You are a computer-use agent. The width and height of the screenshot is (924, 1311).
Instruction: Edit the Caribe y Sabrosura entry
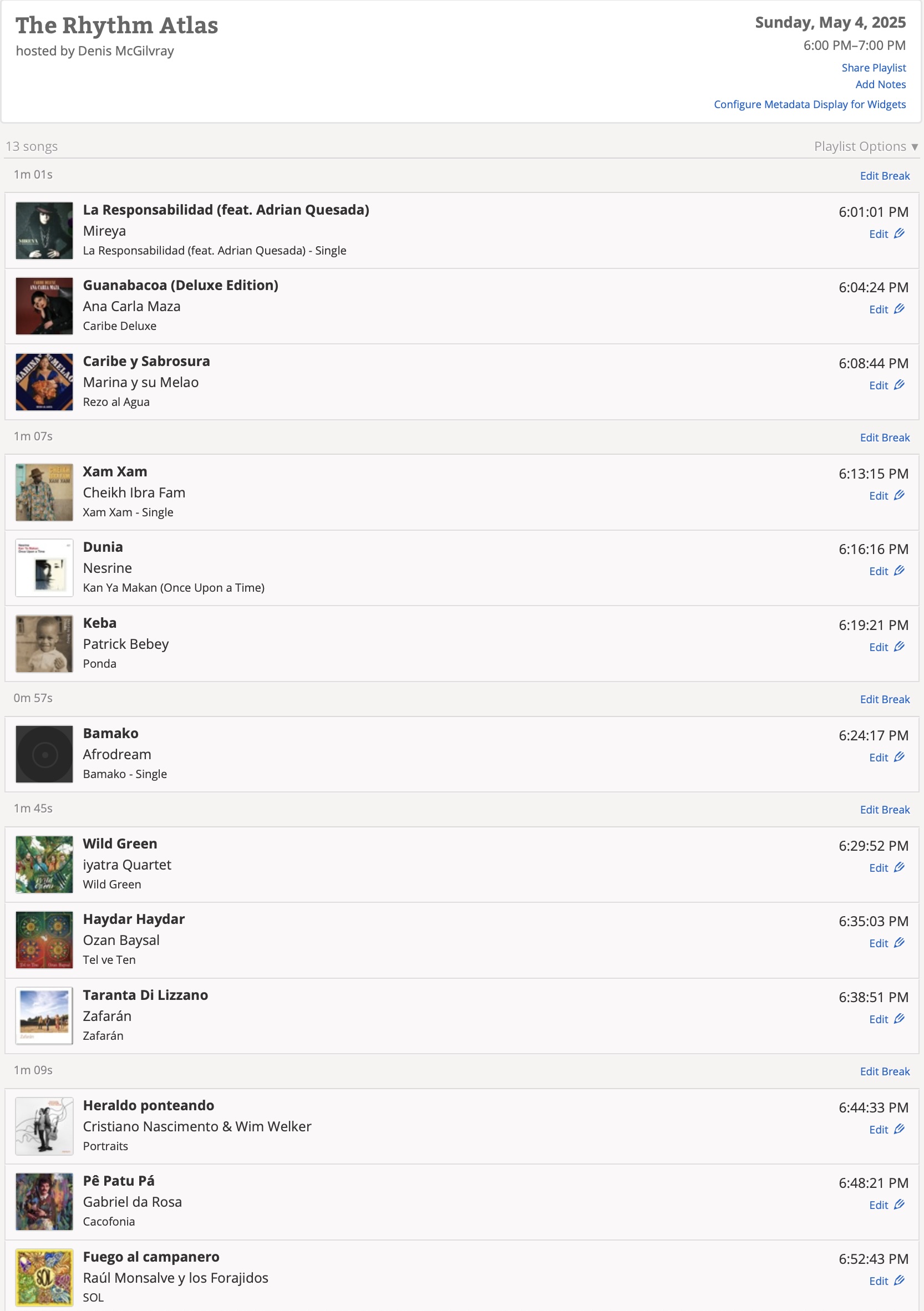pyautogui.click(x=886, y=385)
